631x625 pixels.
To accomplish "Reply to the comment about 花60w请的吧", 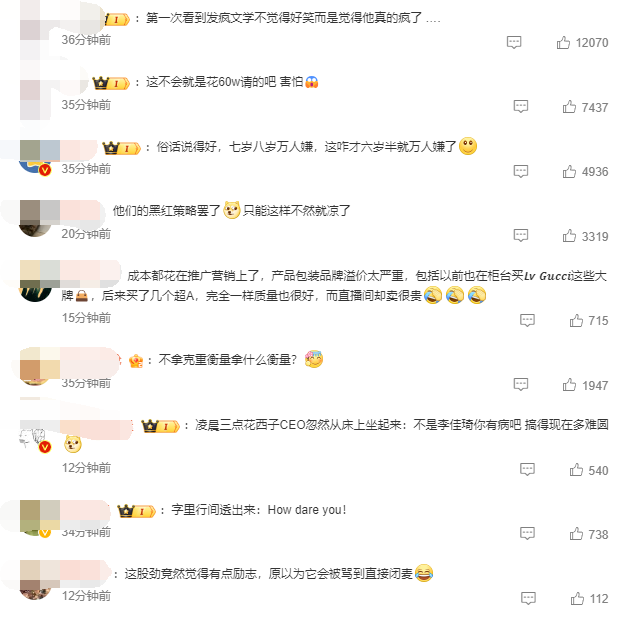I will point(520,107).
